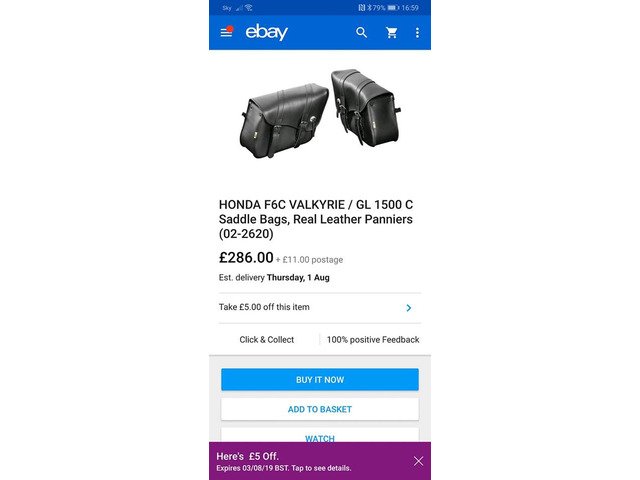The image size is (640, 480).
Task: View the saddle bags product photo
Action: tap(320, 113)
